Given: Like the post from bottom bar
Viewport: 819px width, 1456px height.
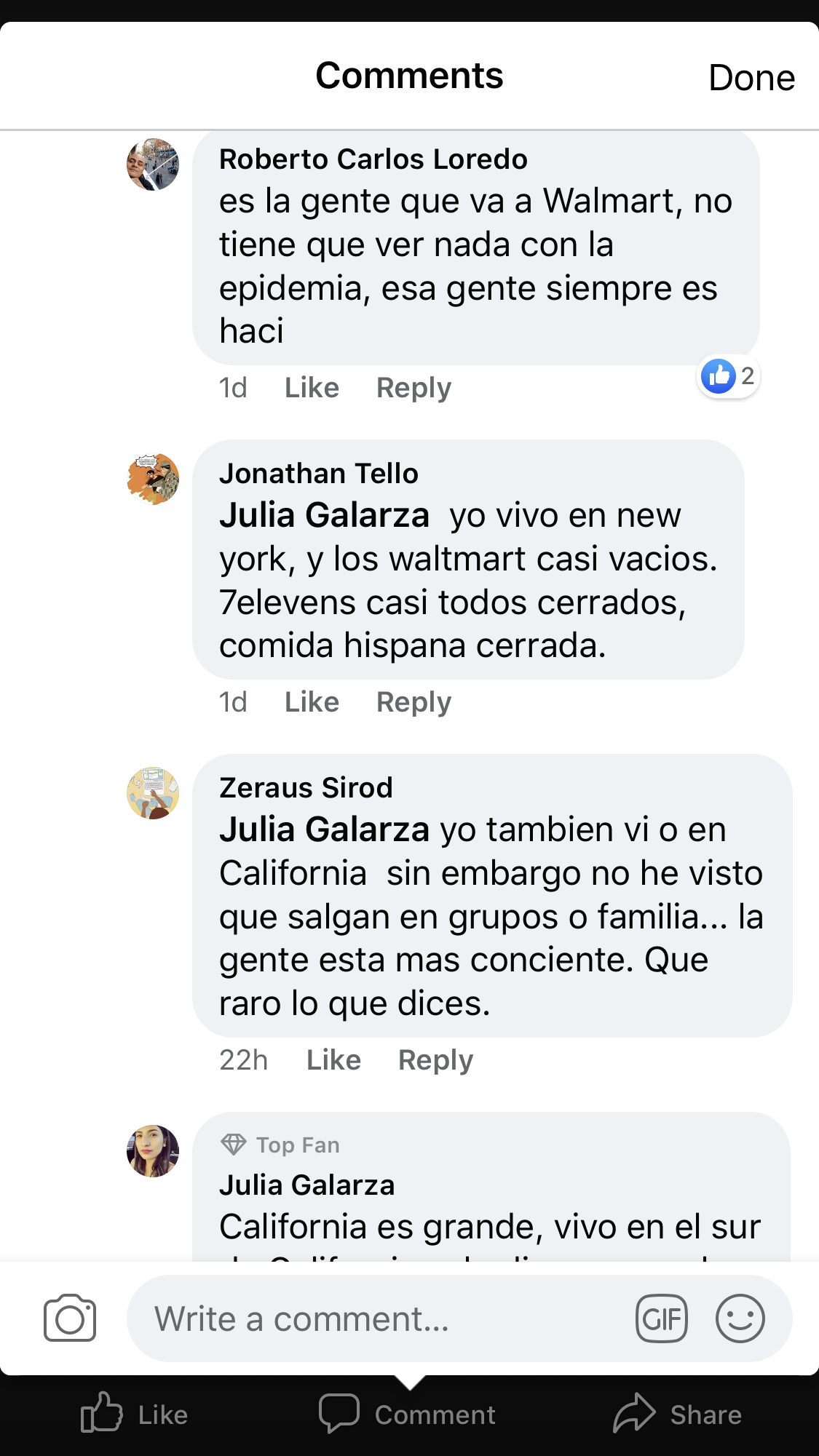Looking at the screenshot, I should tap(135, 1415).
